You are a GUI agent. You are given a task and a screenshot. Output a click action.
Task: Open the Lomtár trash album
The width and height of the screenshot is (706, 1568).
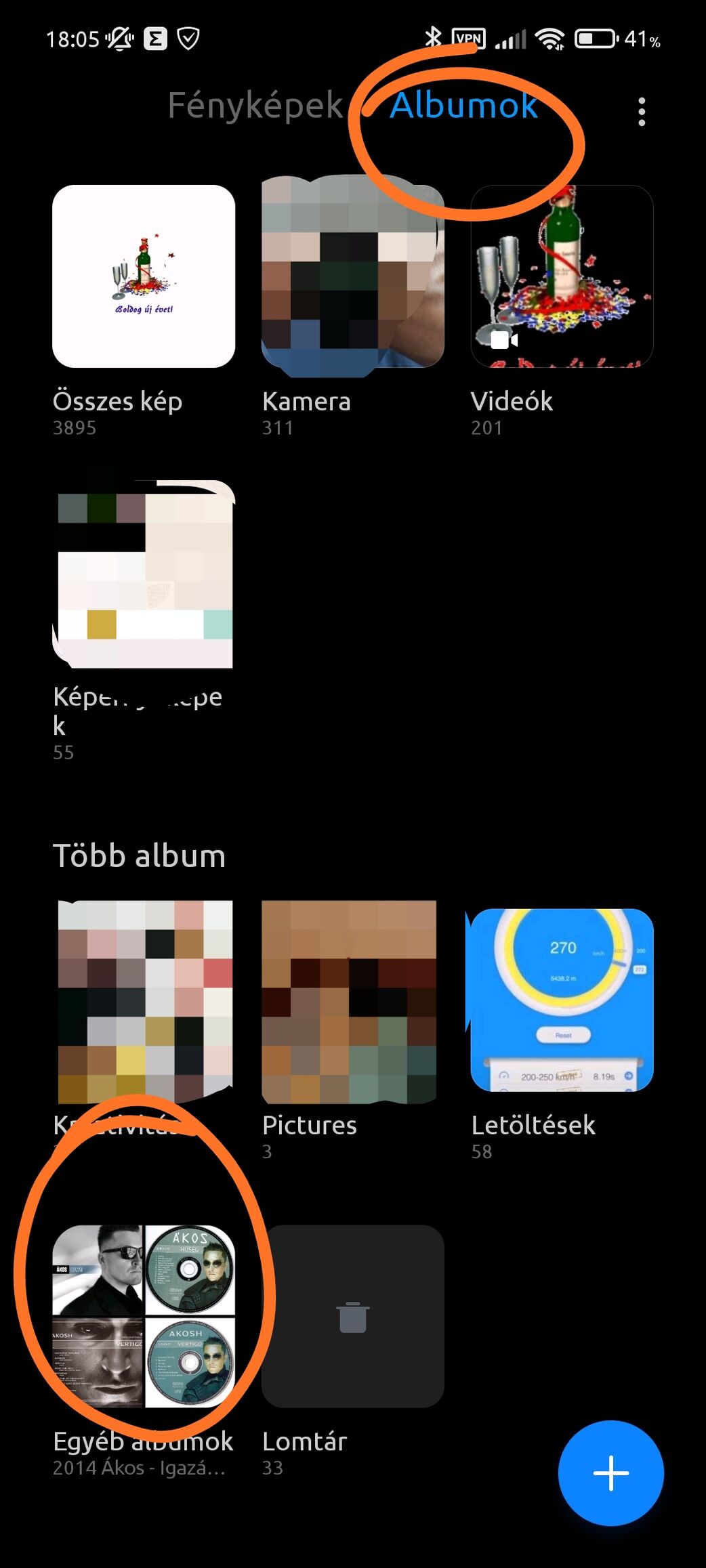[352, 1316]
